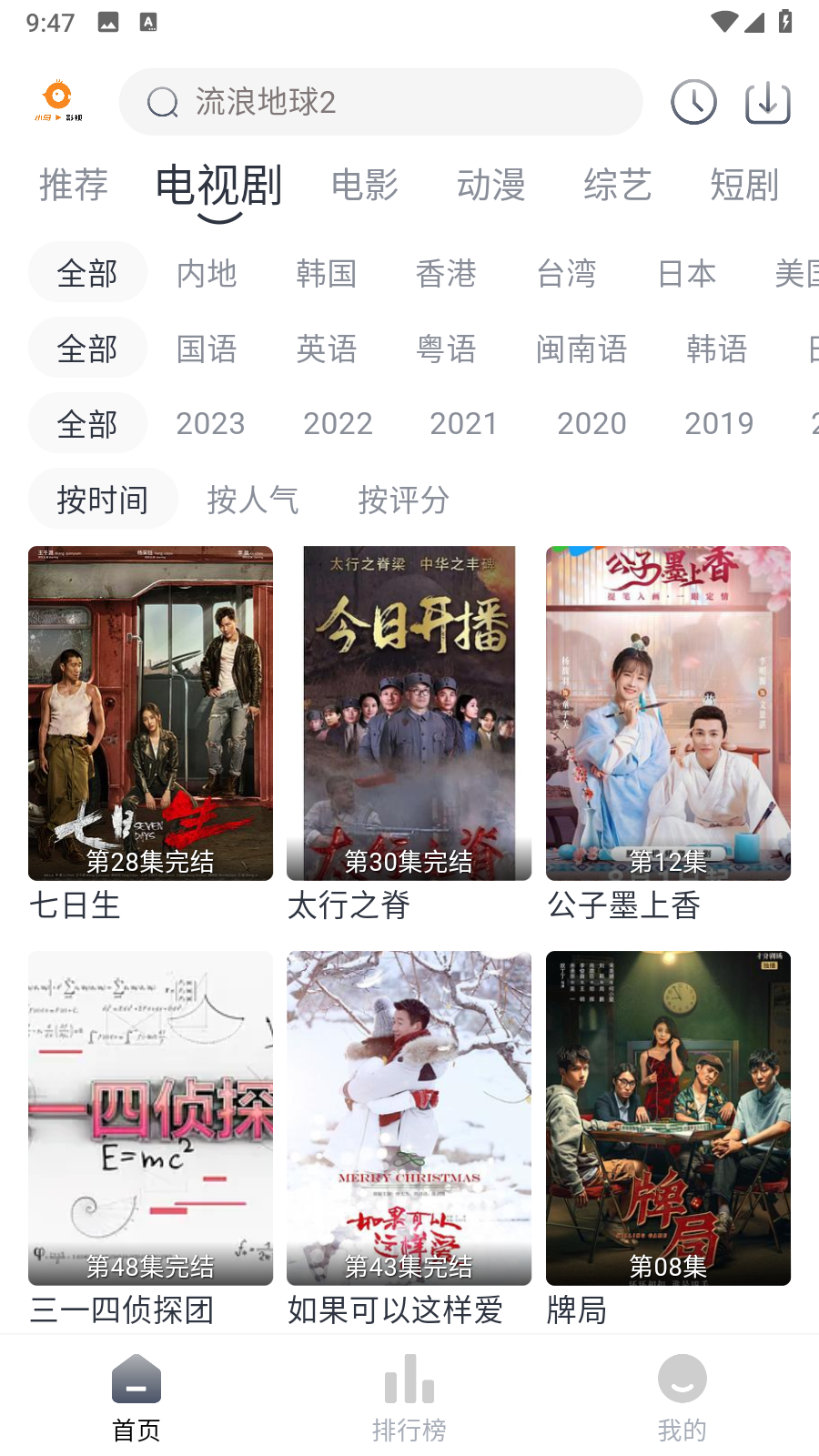
Task: Open the drama 七日生
Action: click(150, 712)
